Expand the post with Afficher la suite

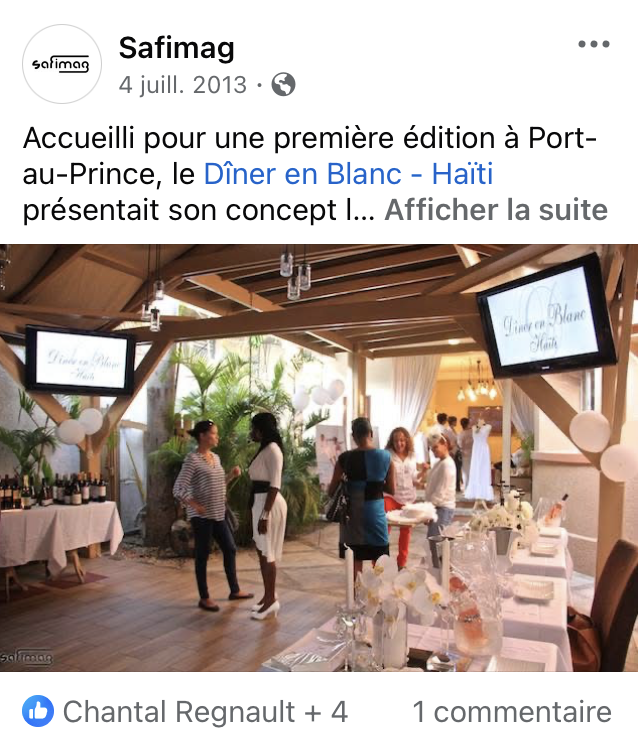click(496, 210)
